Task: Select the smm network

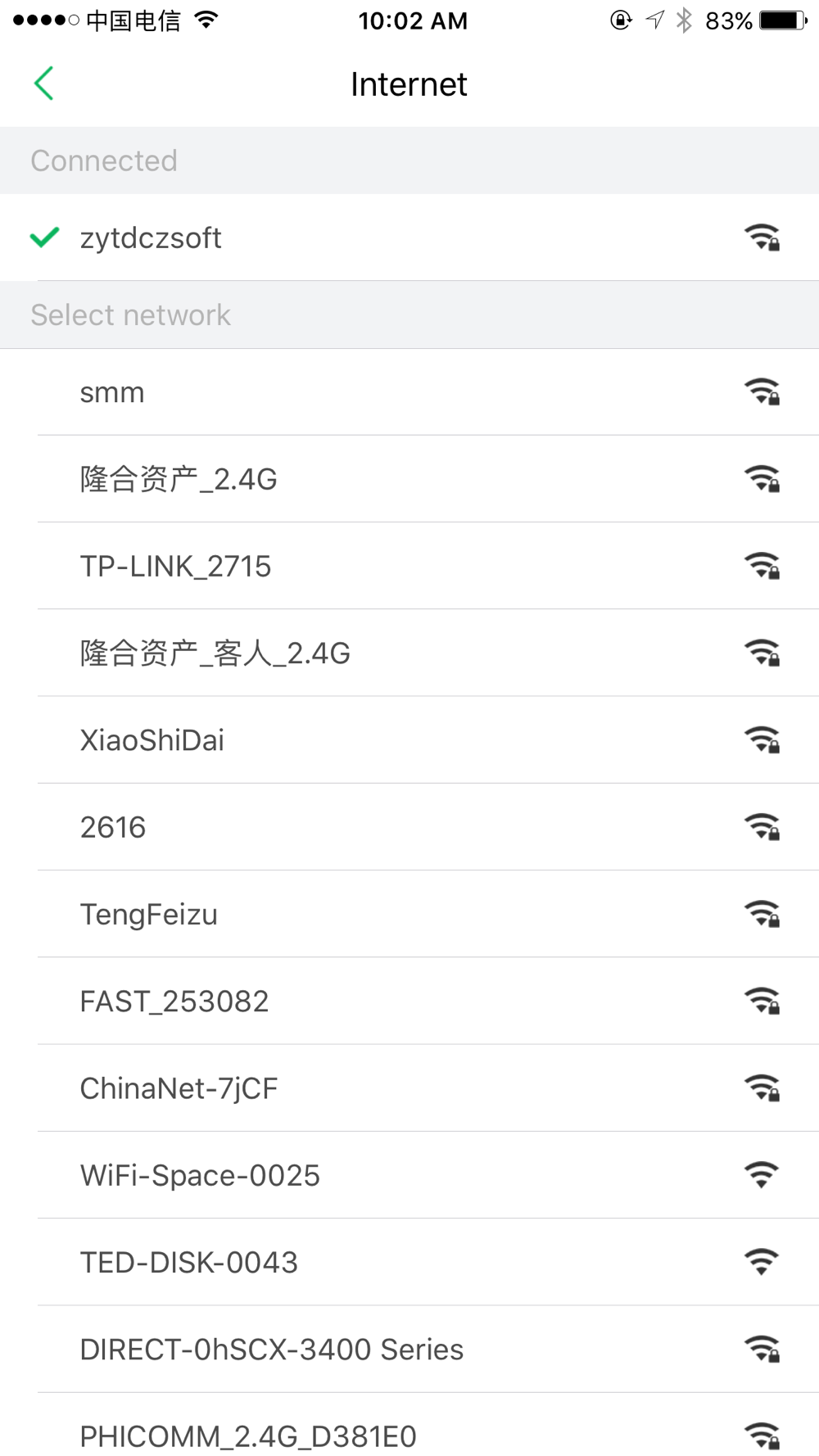Action: click(x=409, y=392)
